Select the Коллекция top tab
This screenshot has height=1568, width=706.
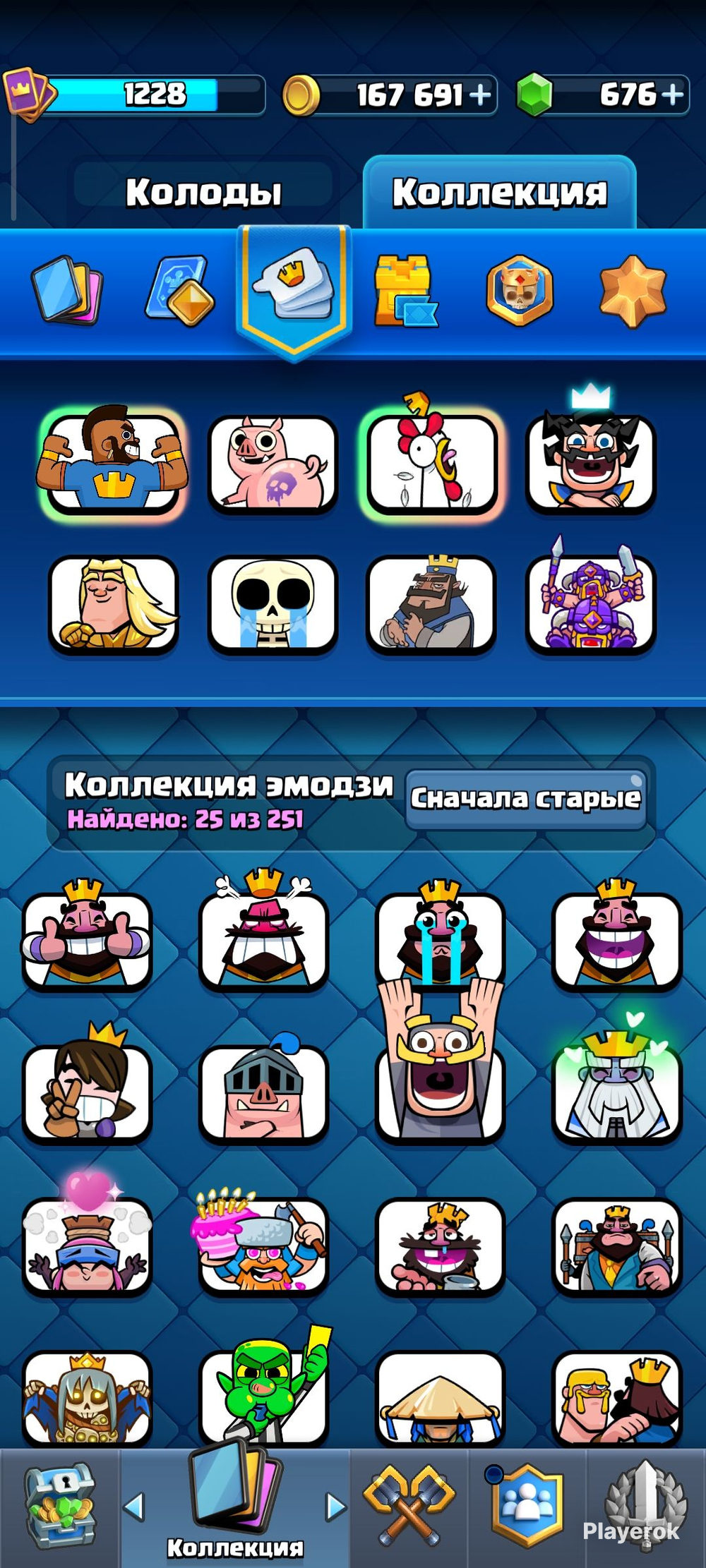coord(499,192)
